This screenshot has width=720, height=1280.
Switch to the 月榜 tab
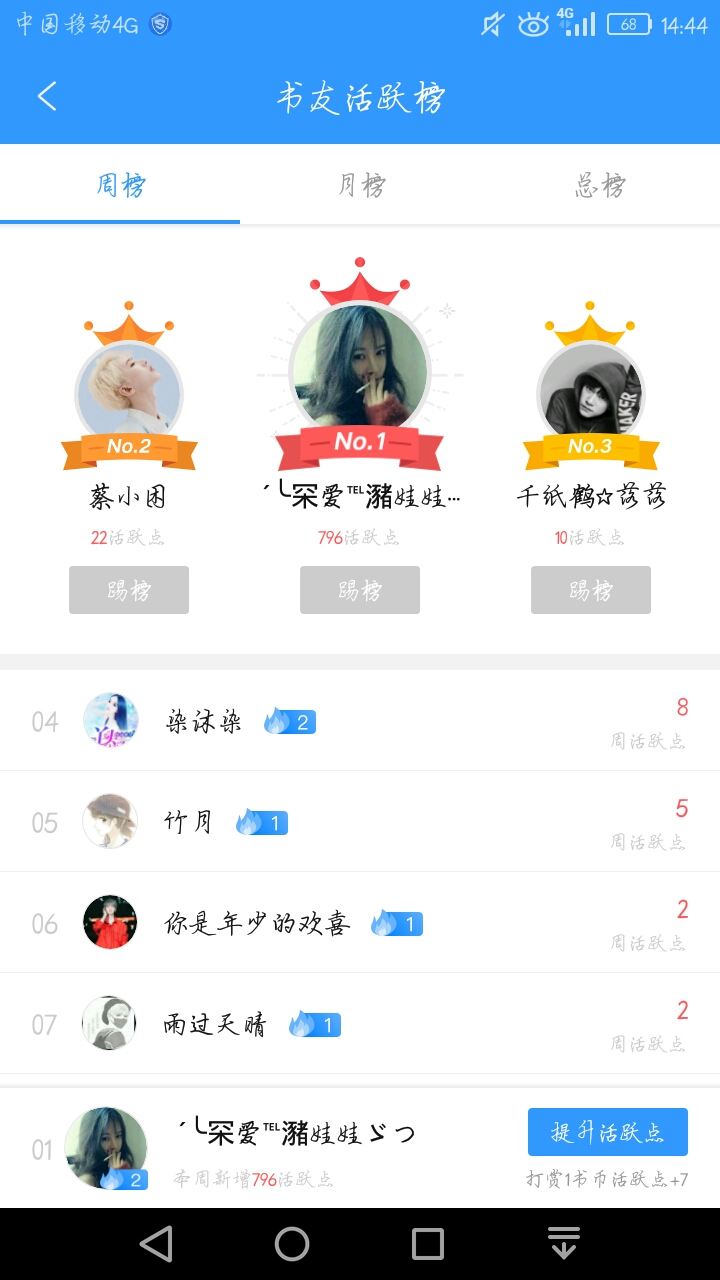click(360, 185)
